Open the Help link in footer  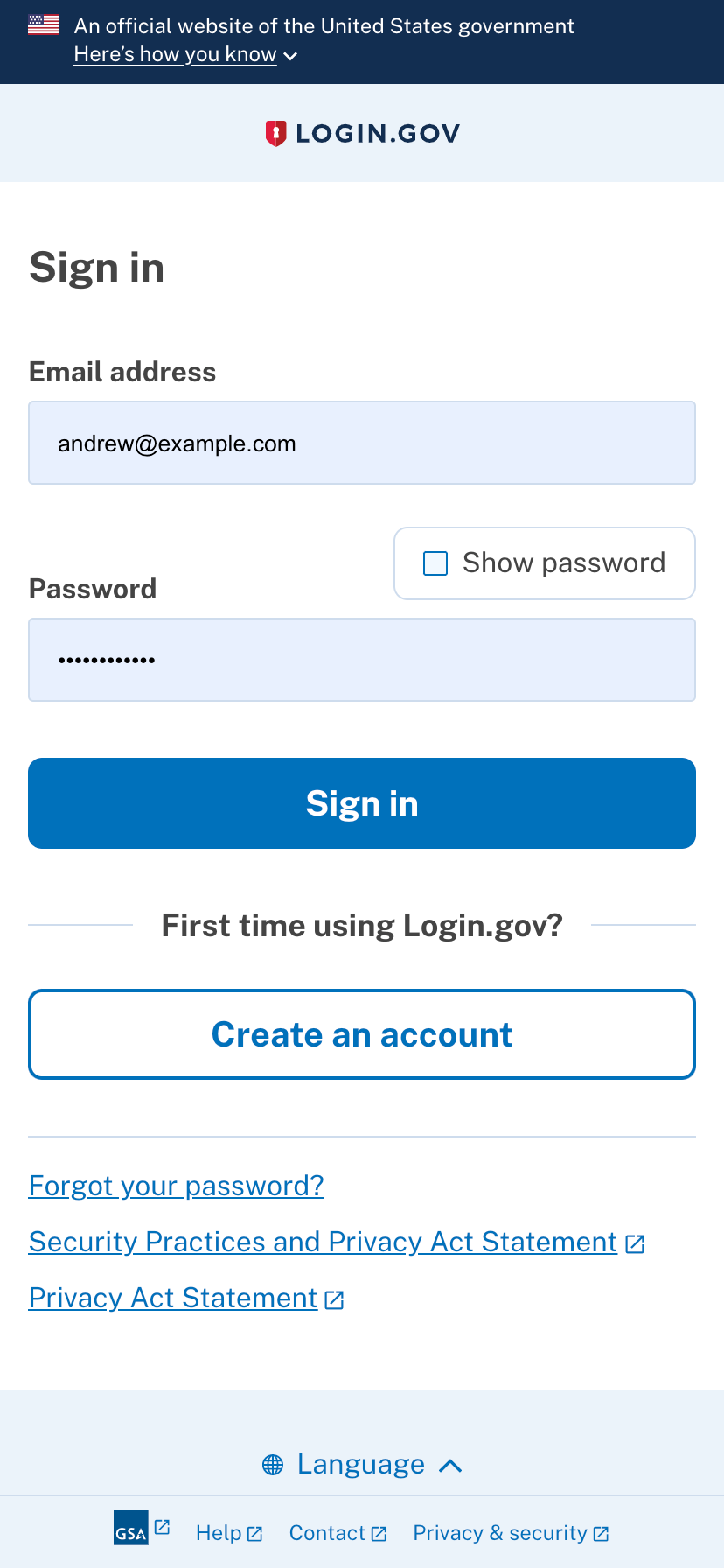(229, 1533)
